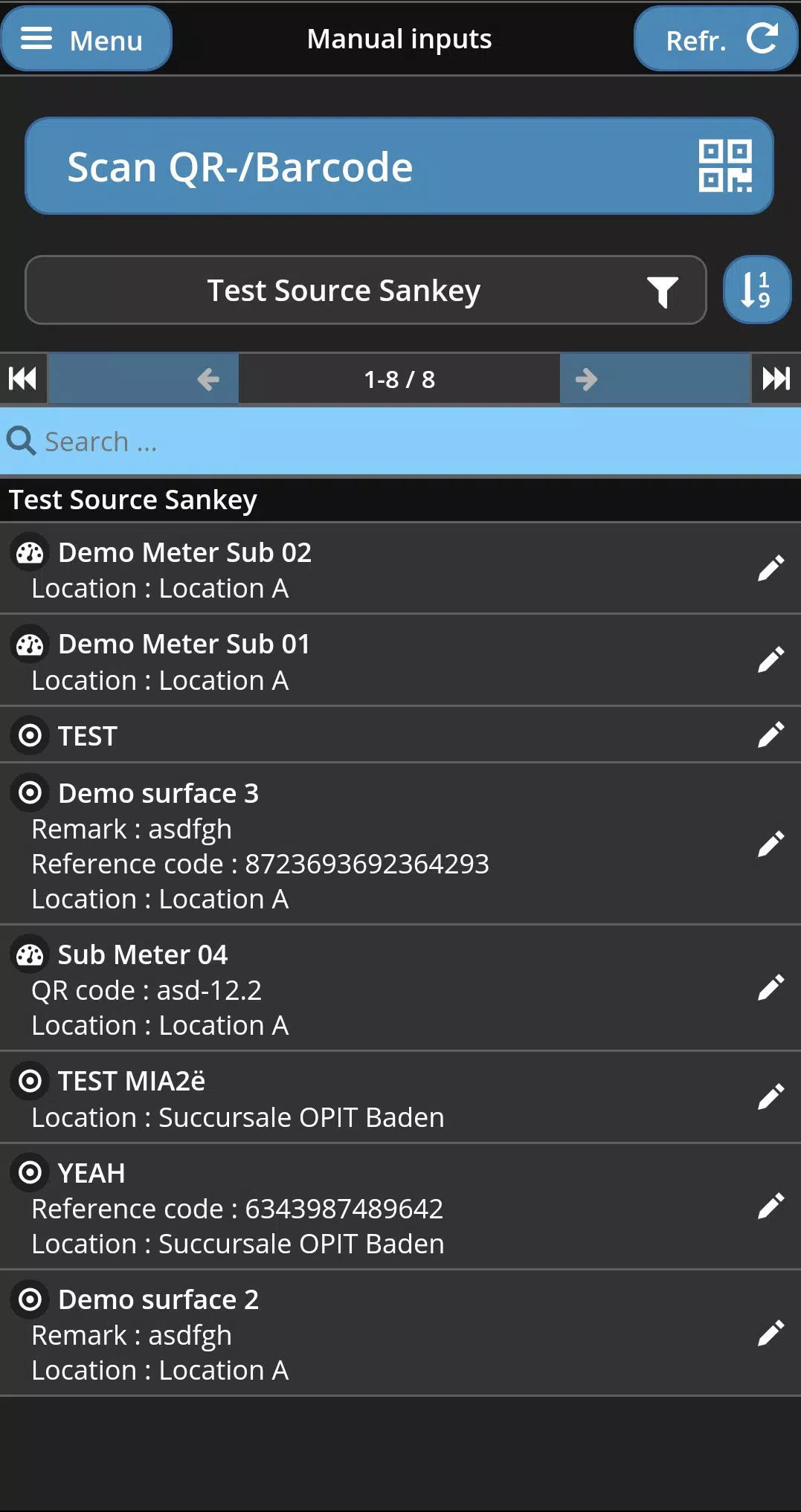The height and width of the screenshot is (1512, 801).
Task: Go to the next page
Action: tap(655, 379)
